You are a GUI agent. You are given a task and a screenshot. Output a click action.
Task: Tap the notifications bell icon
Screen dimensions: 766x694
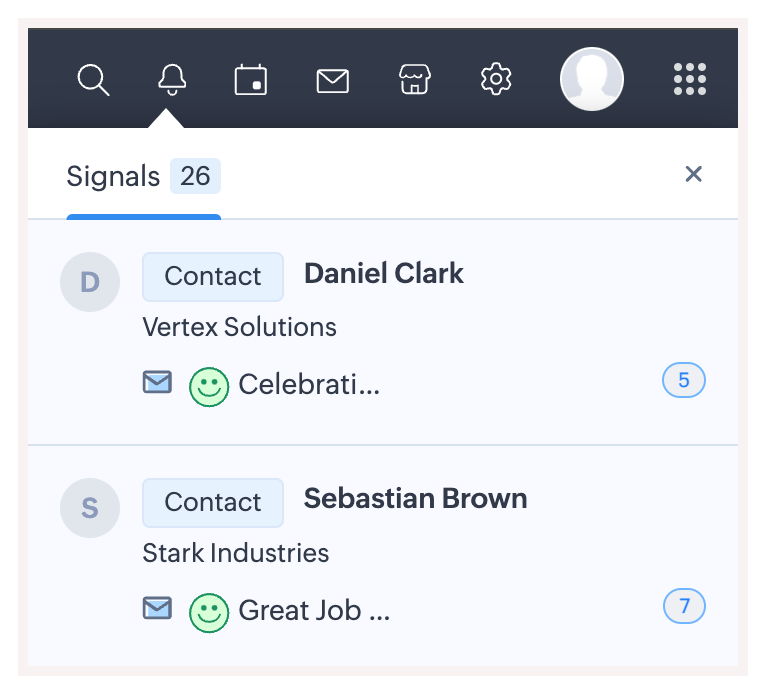pos(172,79)
